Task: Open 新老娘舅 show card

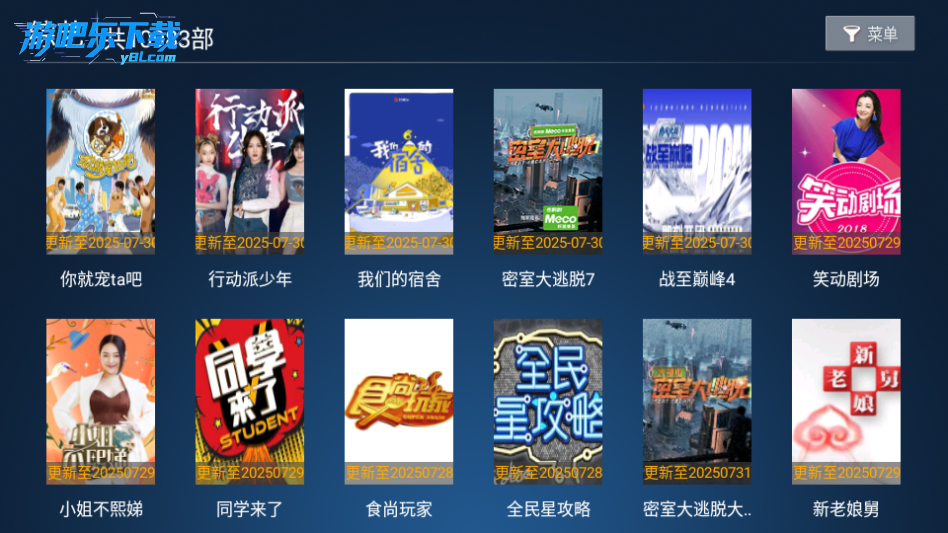Action: click(845, 402)
